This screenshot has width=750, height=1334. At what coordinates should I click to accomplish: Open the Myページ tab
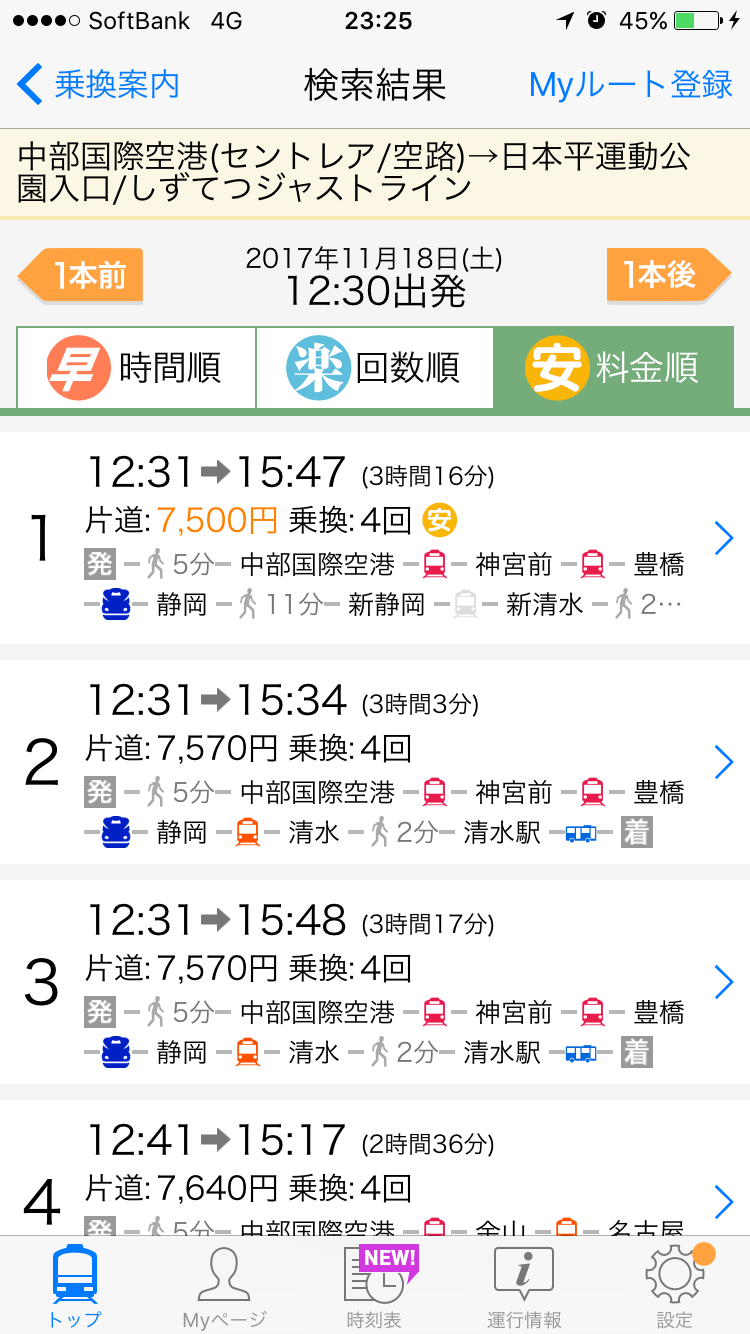point(224,1286)
